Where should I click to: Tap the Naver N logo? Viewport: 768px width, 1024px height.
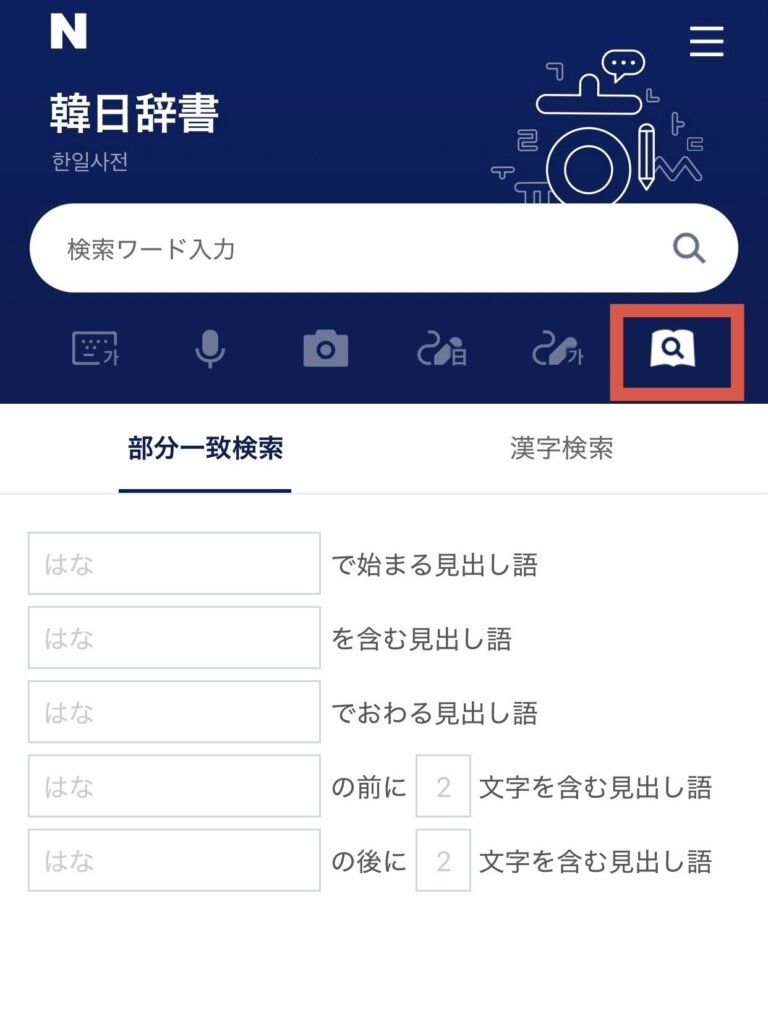tap(68, 32)
